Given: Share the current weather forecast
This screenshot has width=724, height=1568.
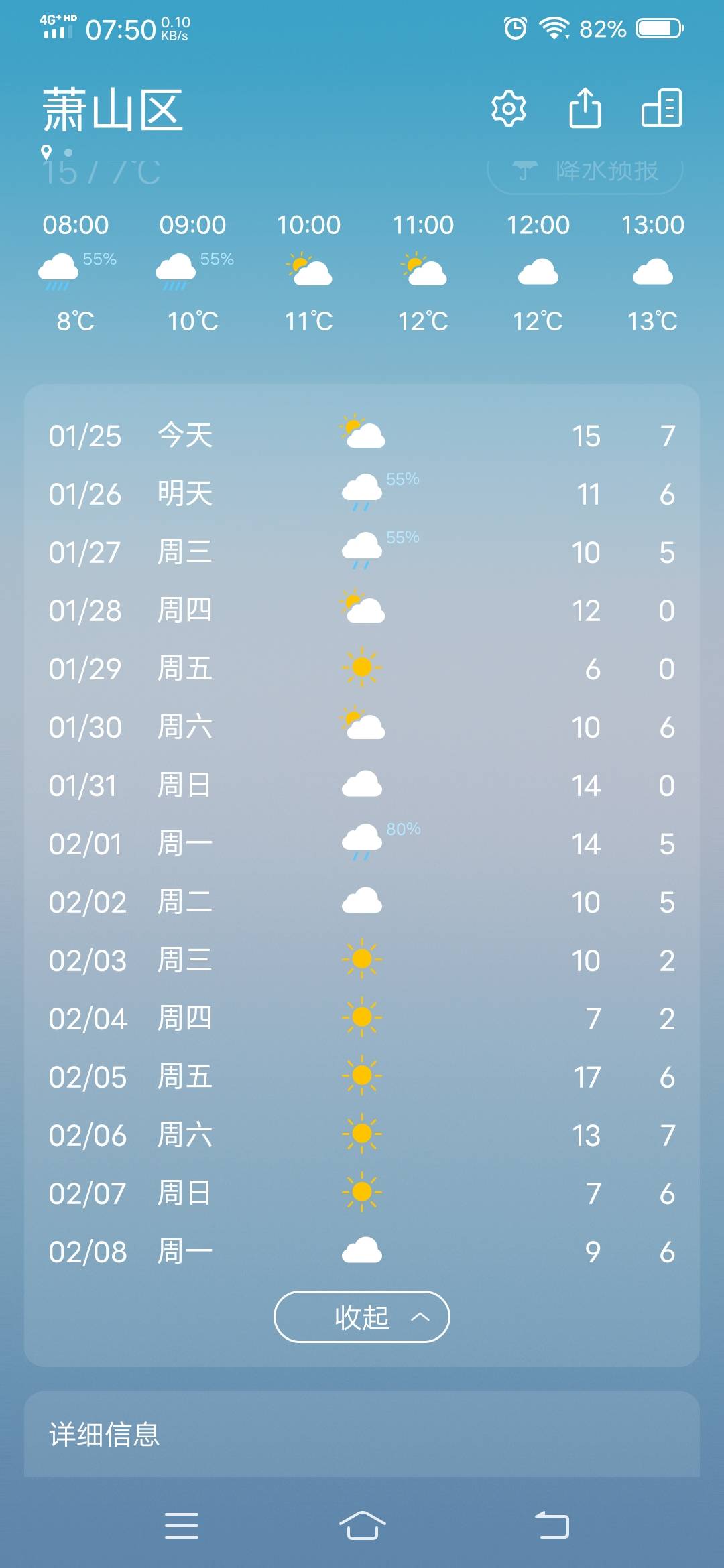Looking at the screenshot, I should [x=585, y=107].
